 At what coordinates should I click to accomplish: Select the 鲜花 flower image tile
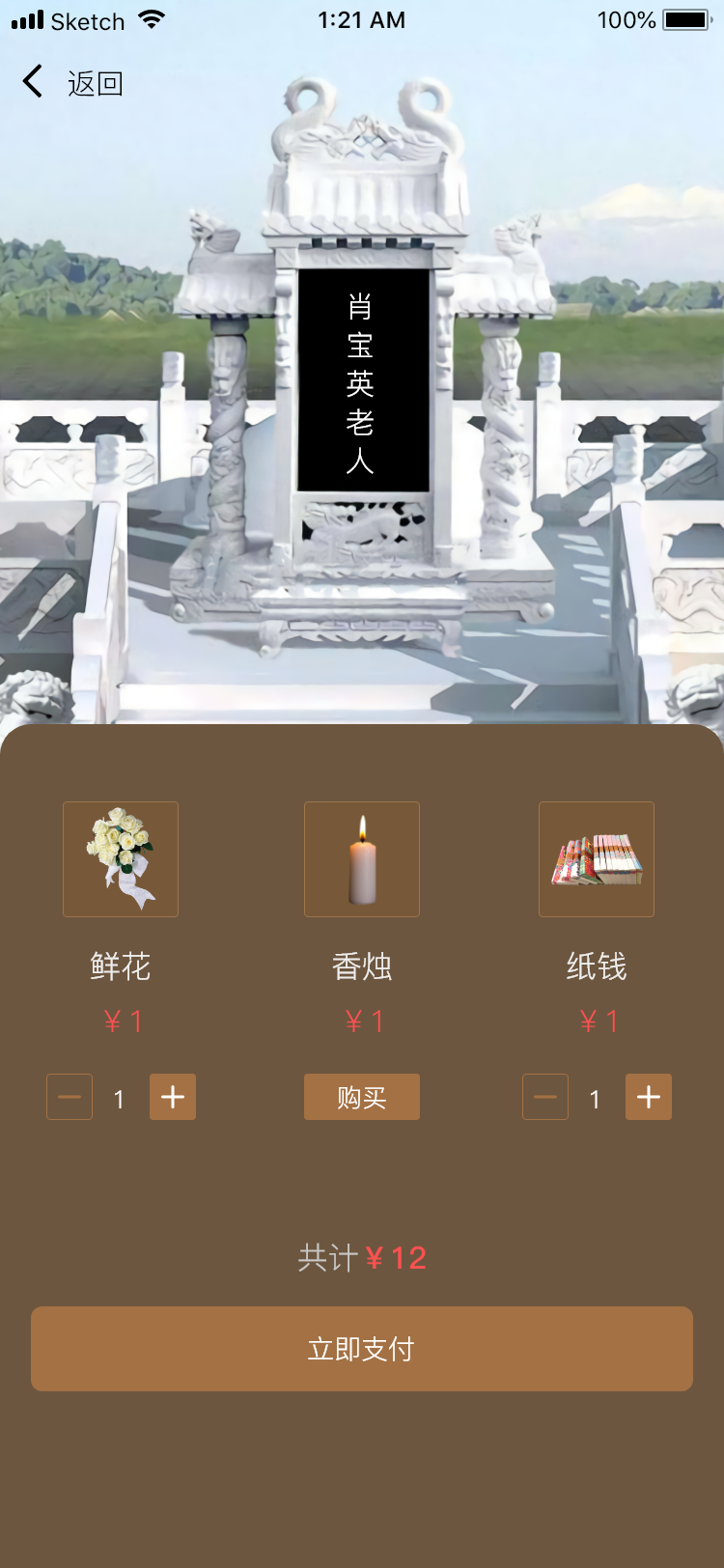tap(121, 859)
